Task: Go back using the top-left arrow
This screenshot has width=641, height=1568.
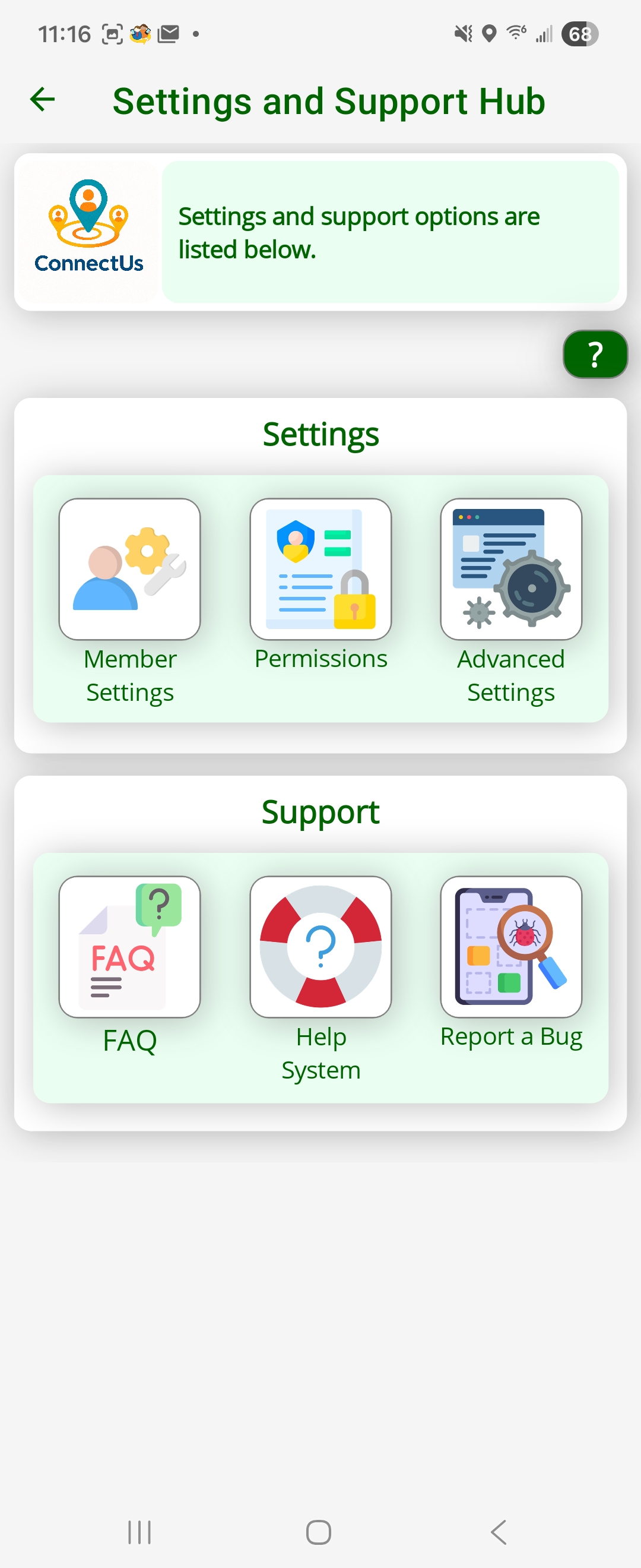Action: 43,100
